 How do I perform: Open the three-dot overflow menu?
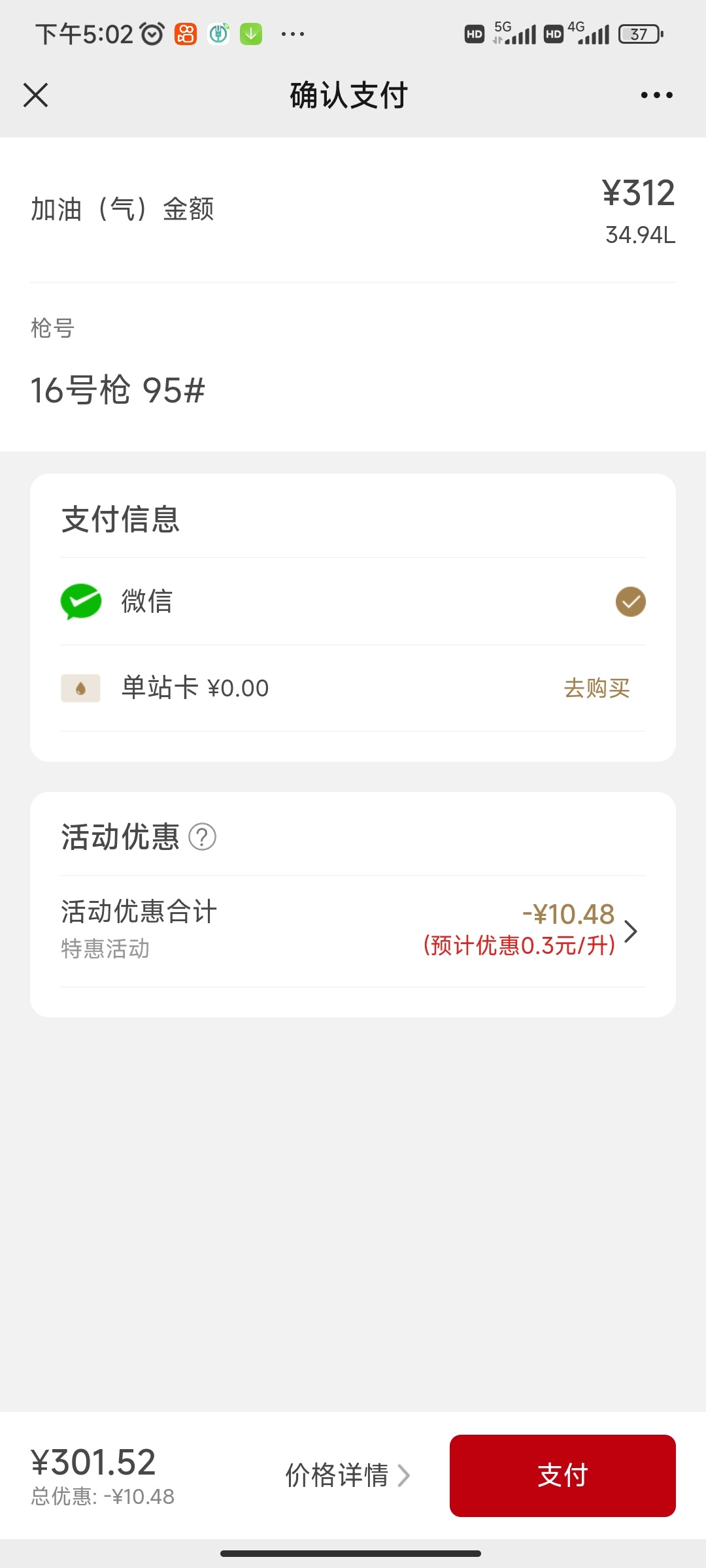click(656, 95)
